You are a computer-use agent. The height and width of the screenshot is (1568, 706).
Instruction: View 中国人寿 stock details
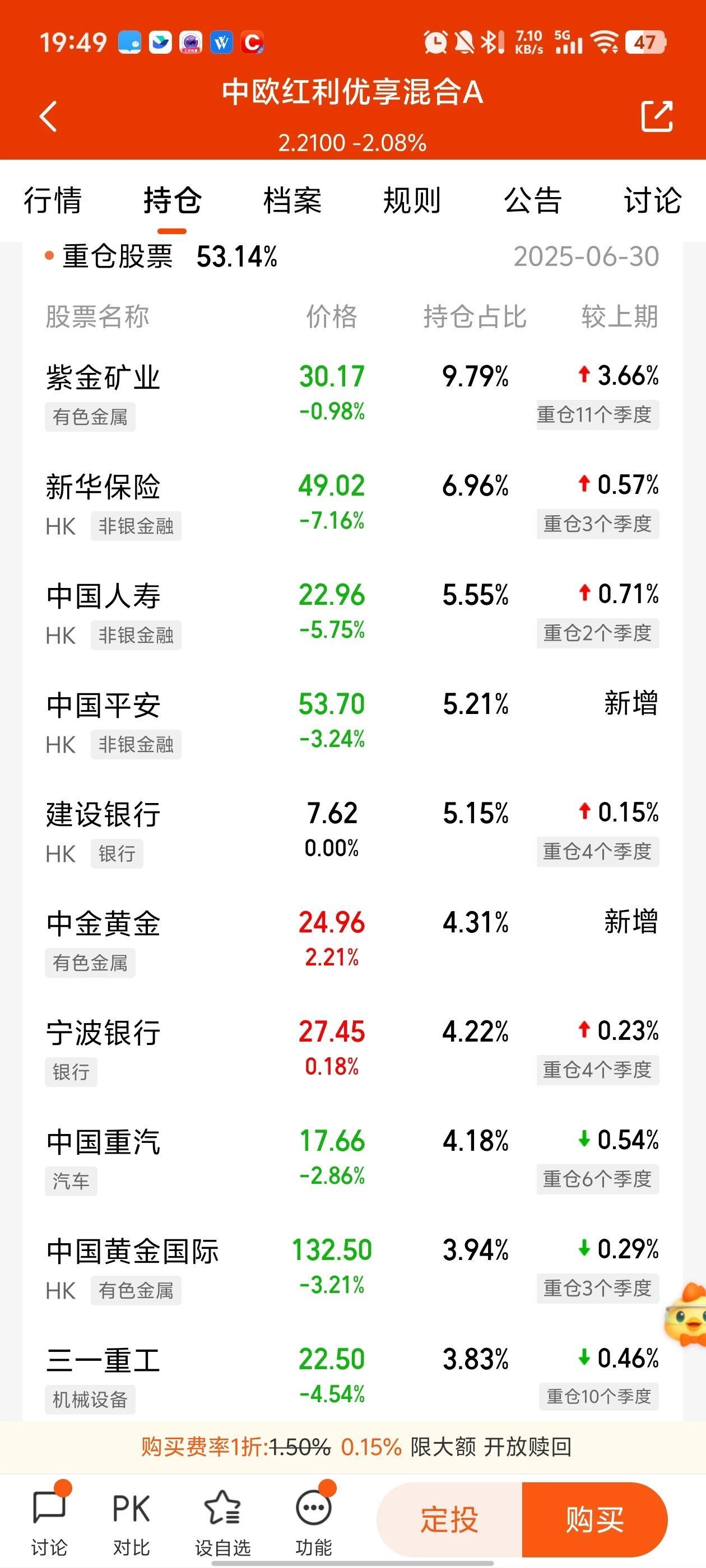[x=103, y=596]
